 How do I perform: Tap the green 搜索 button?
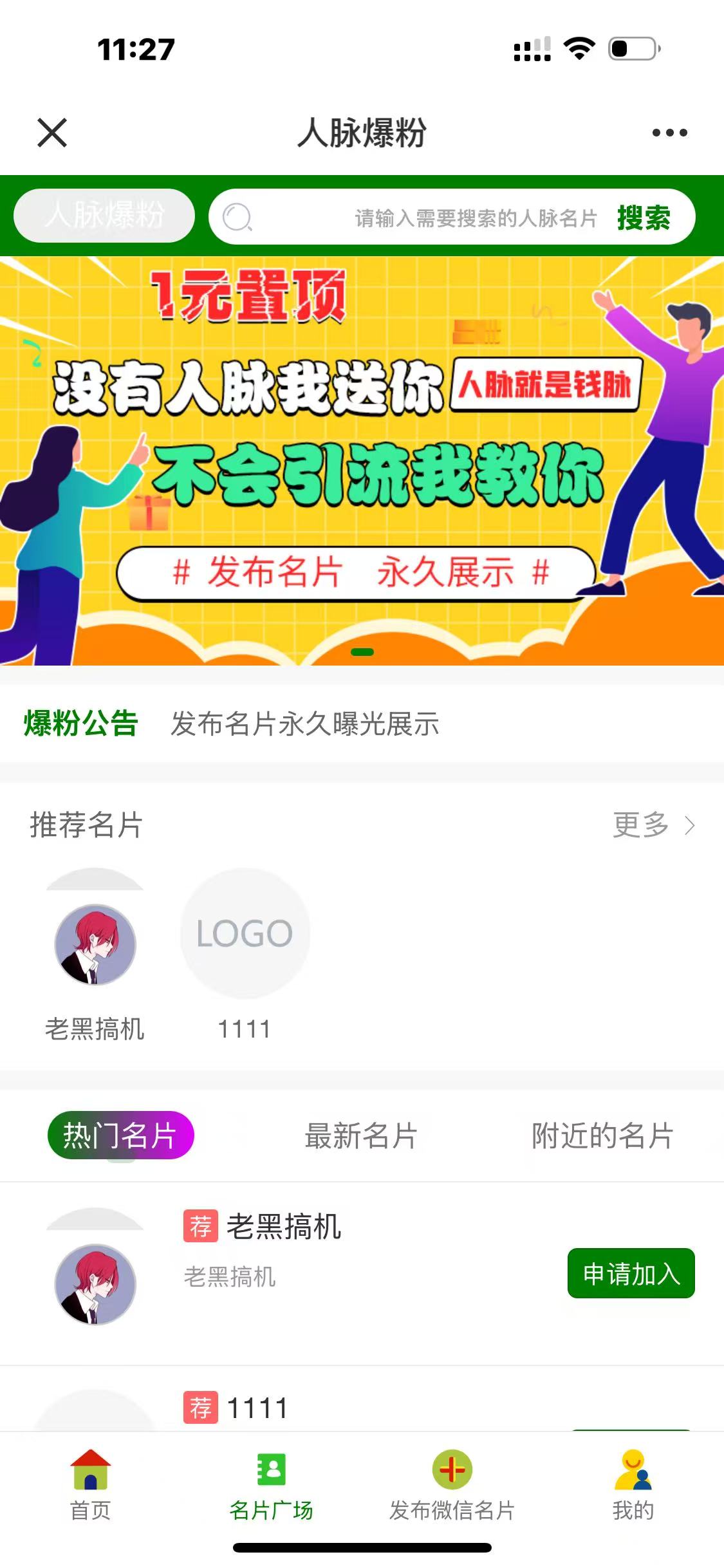tap(644, 218)
